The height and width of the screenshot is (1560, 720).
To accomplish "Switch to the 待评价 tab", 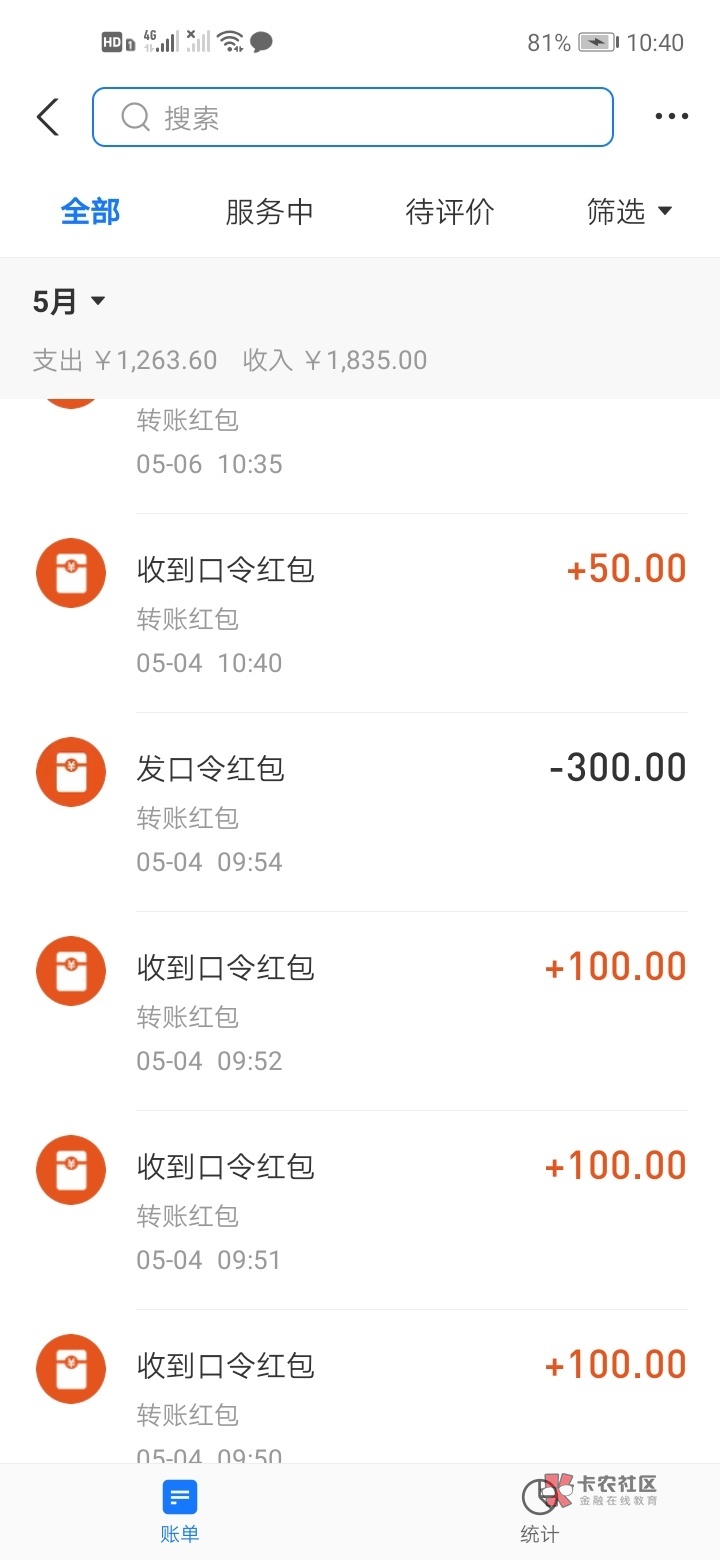I will click(449, 212).
